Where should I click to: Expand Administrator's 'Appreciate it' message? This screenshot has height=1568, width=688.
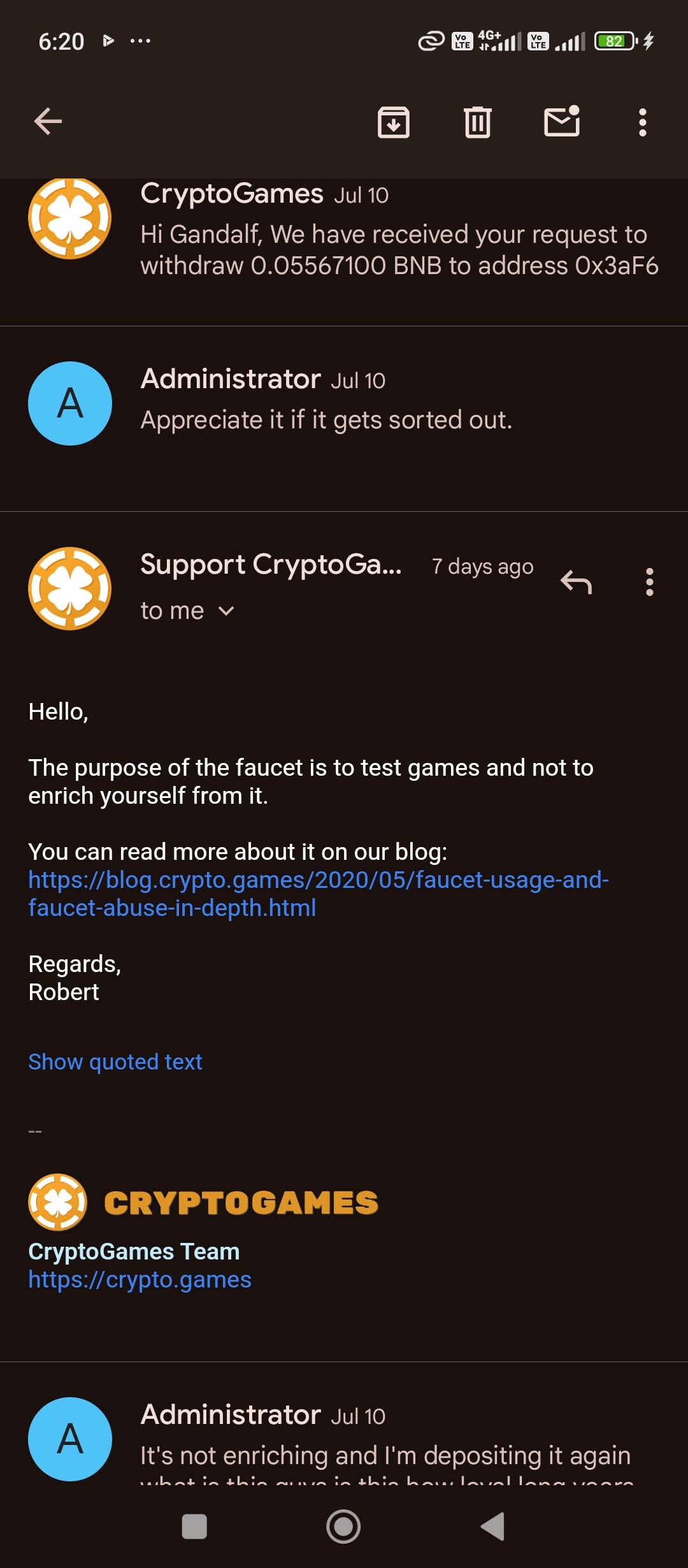click(344, 419)
